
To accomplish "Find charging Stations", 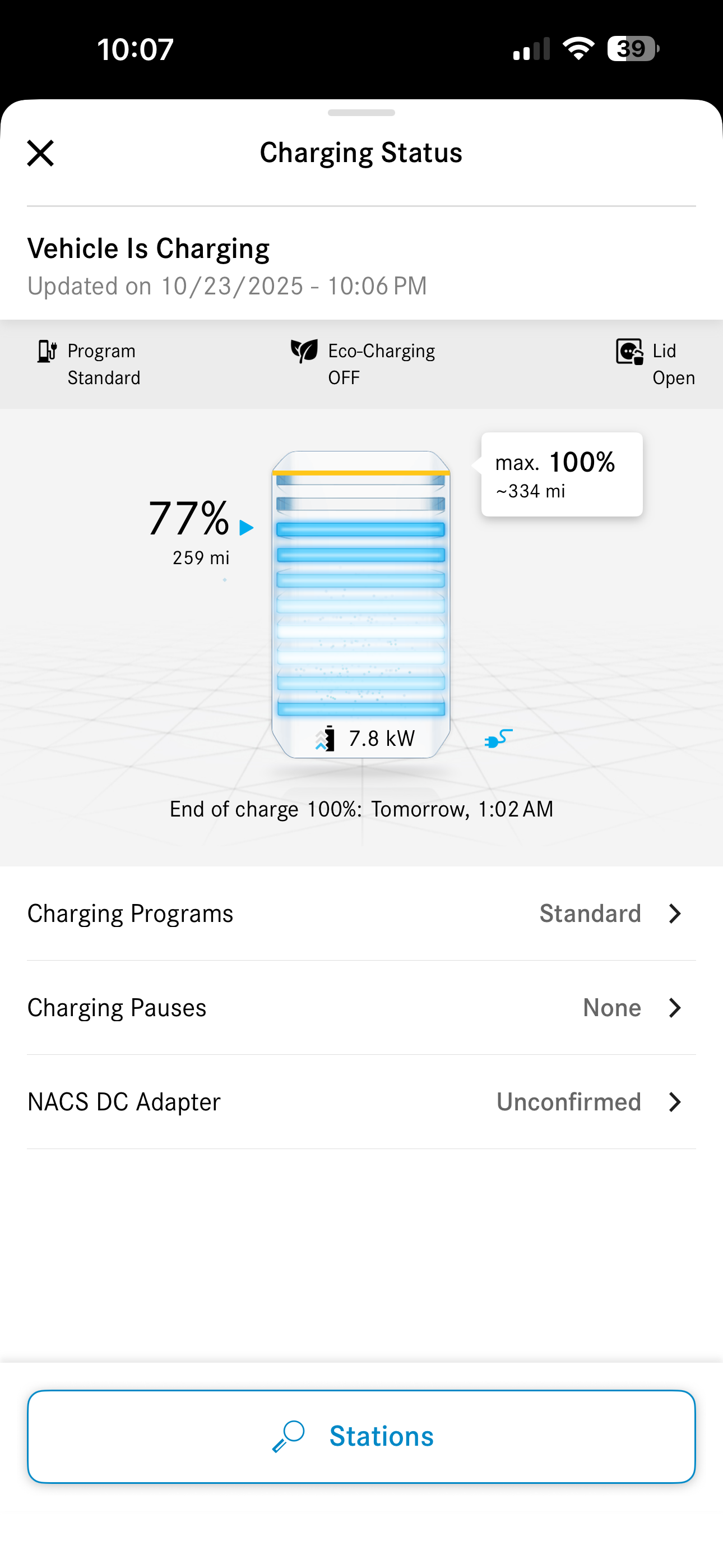I will click(361, 1437).
